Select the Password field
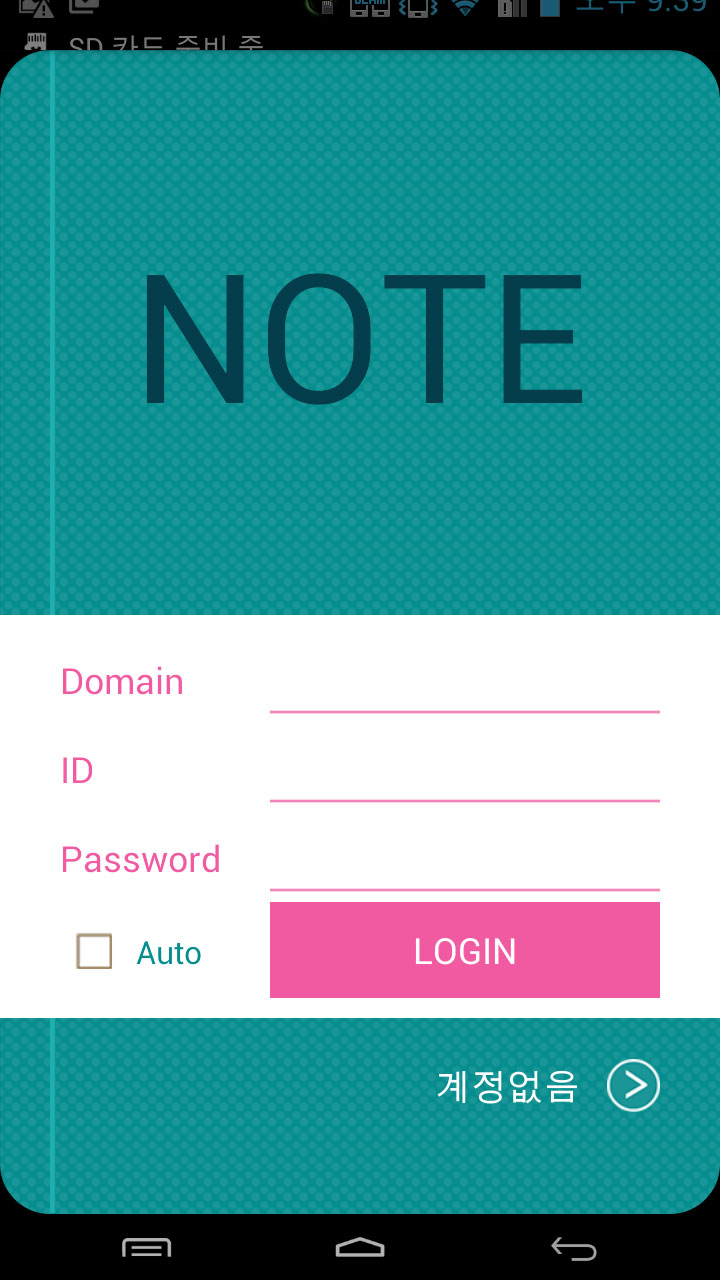The height and width of the screenshot is (1280, 720). coord(465,861)
